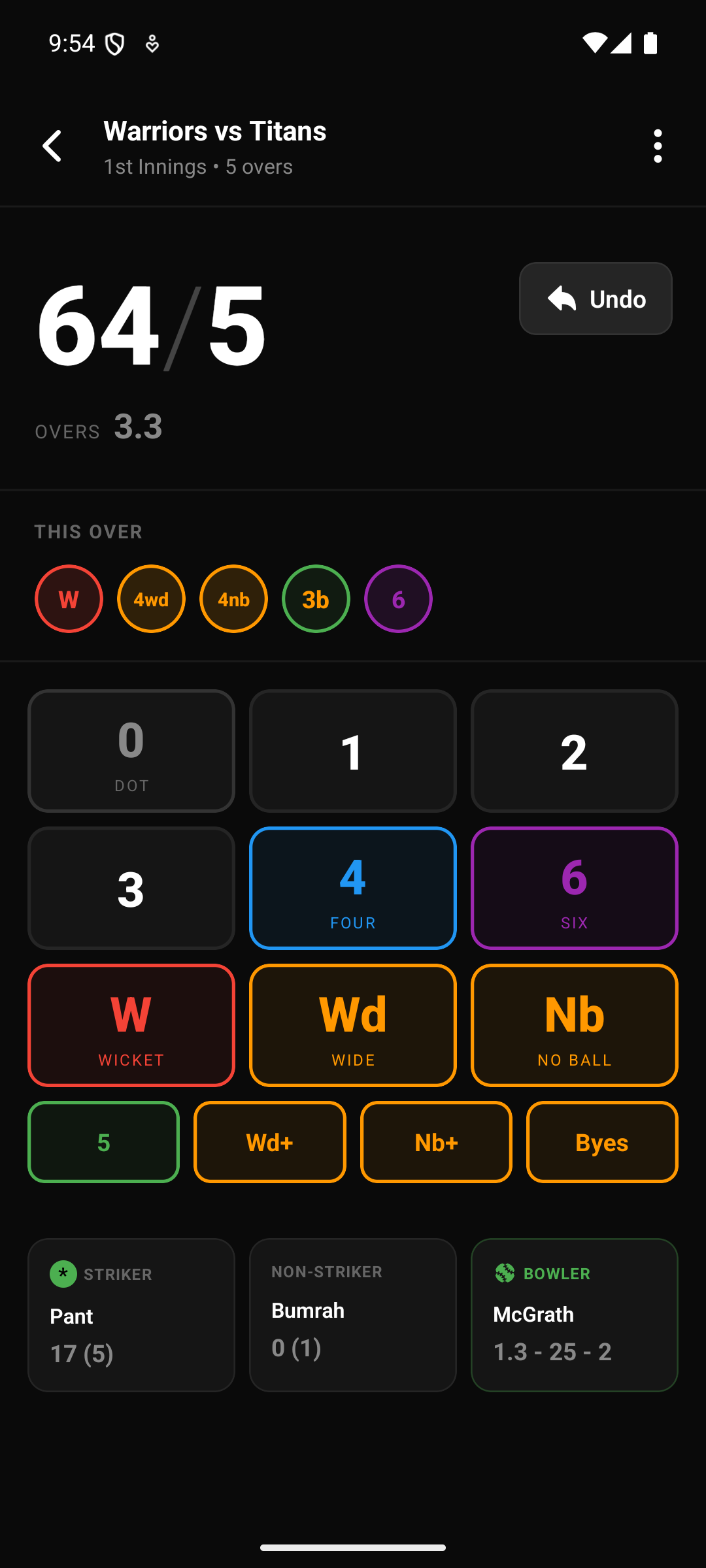
Task: Score 2 runs
Action: tap(574, 751)
